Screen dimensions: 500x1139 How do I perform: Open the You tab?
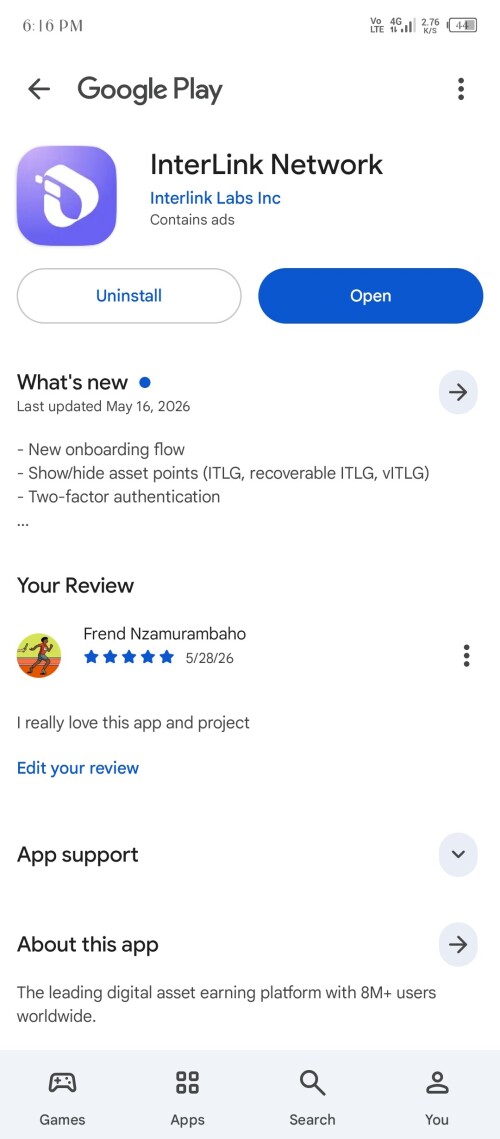(x=437, y=1097)
